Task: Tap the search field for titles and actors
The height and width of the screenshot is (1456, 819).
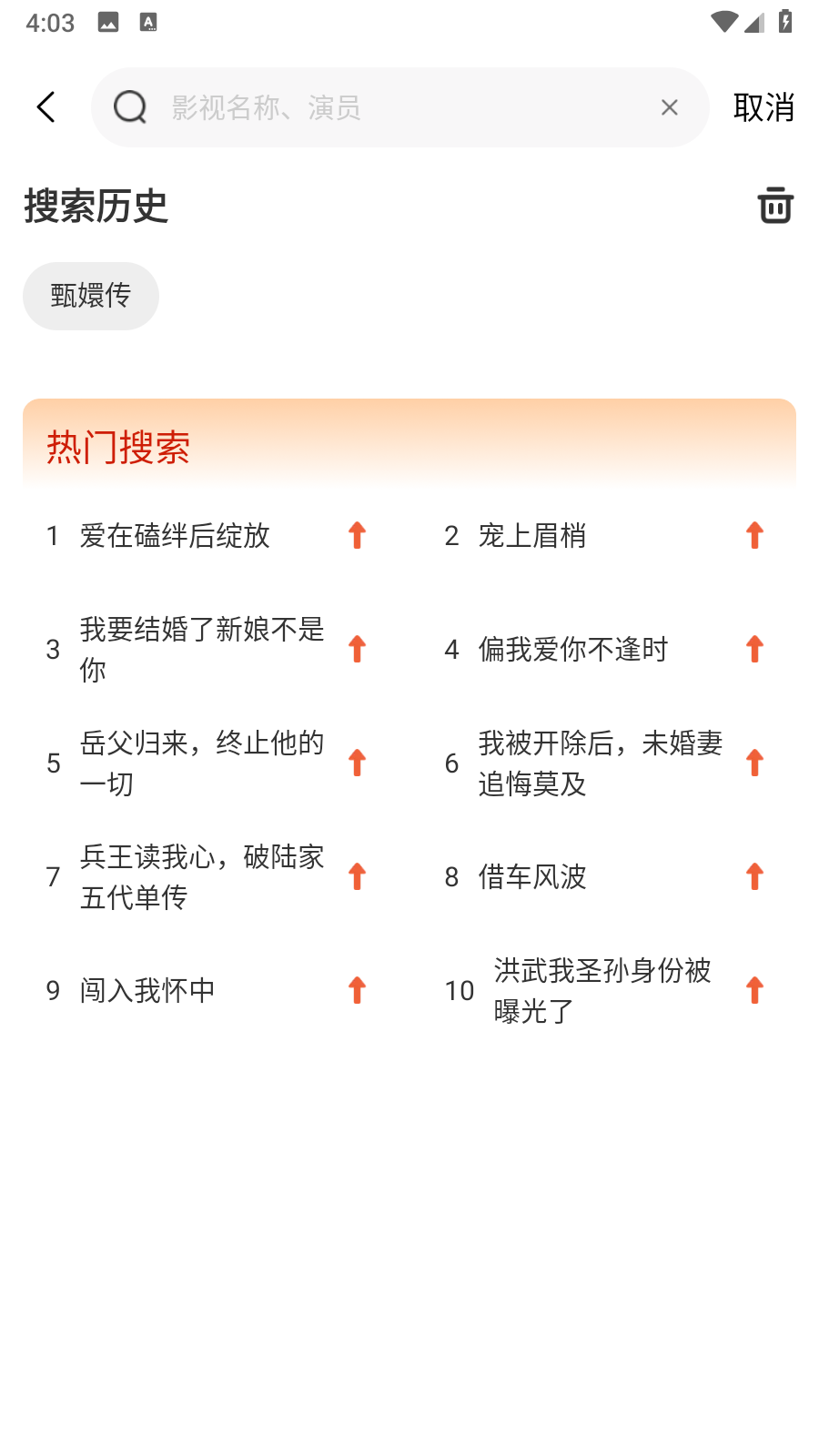Action: click(x=400, y=107)
